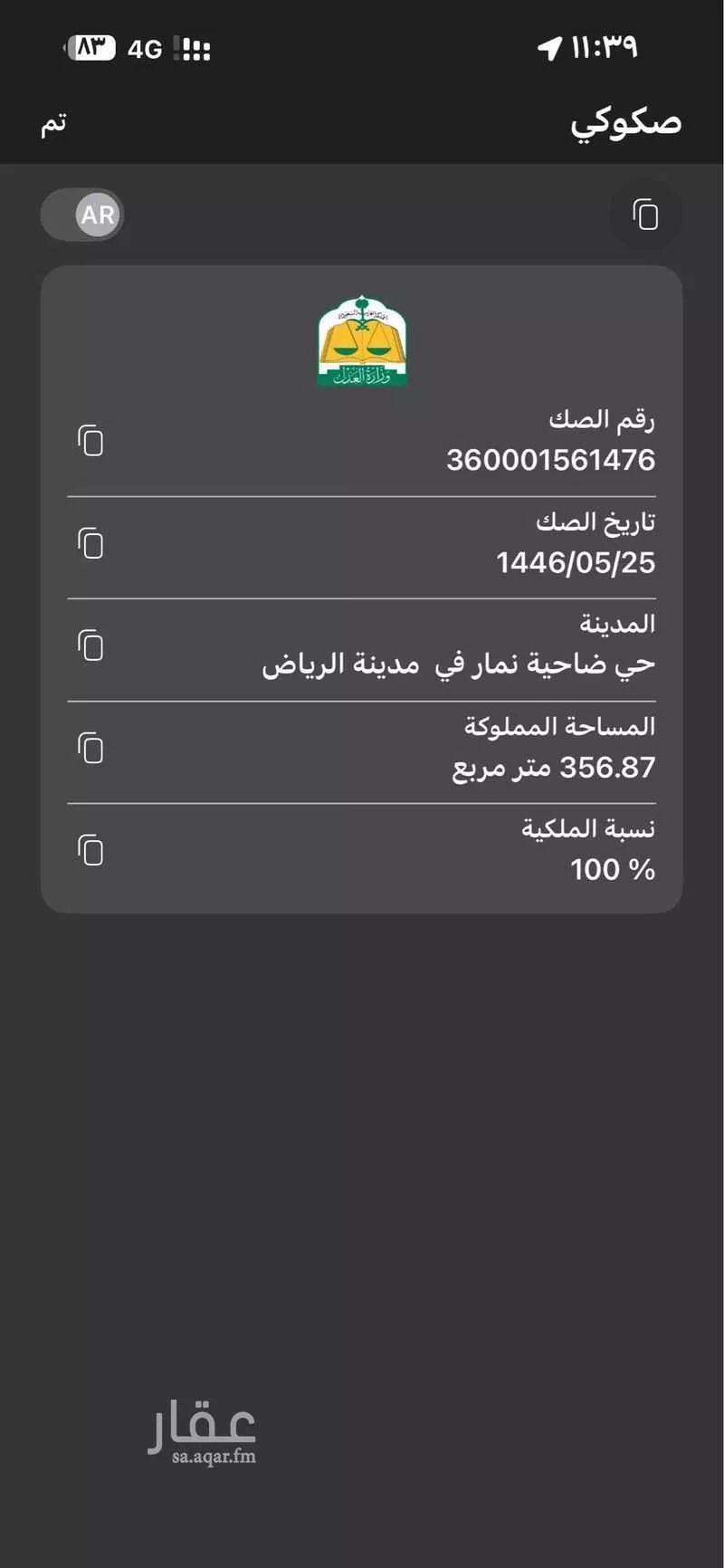The width and height of the screenshot is (724, 1568).
Task: Open the صكوكي title header
Action: pos(621,122)
